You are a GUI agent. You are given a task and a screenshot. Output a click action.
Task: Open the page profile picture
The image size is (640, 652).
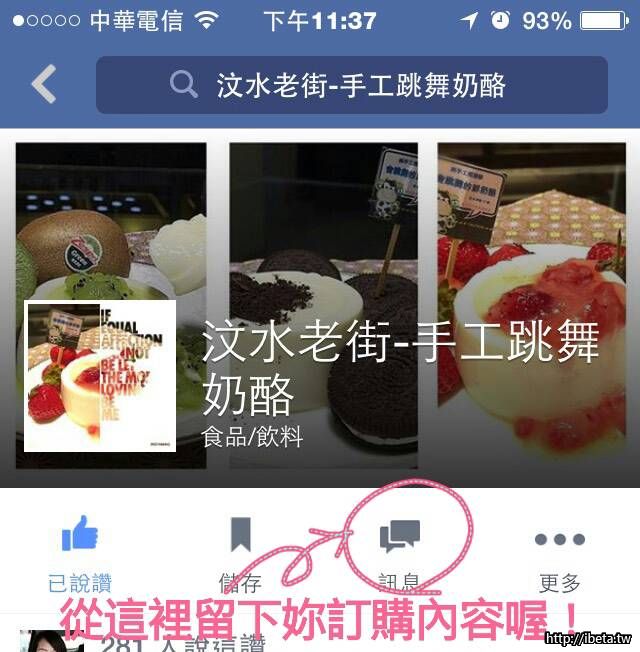[100, 377]
